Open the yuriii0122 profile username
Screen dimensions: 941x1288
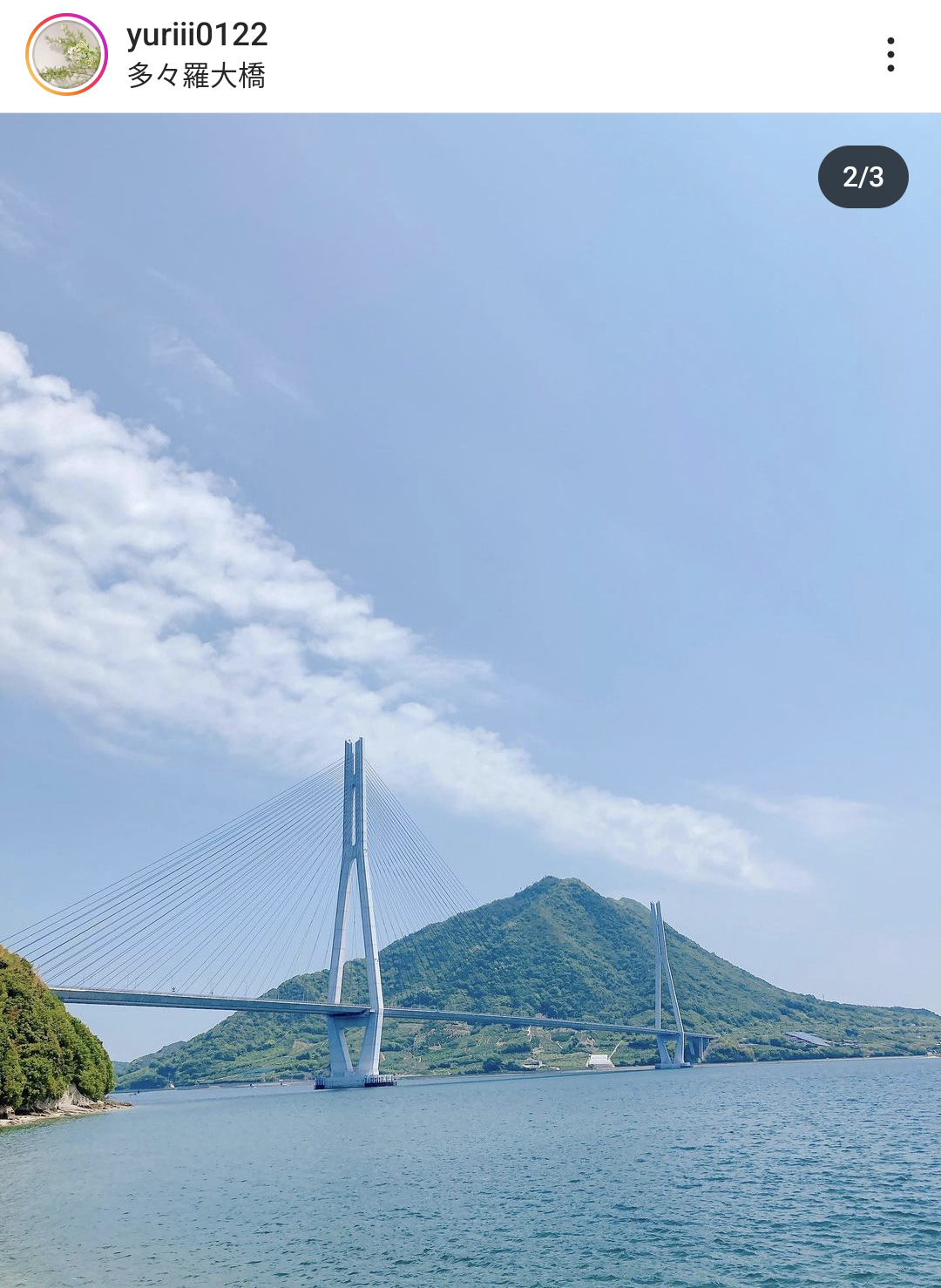point(197,35)
